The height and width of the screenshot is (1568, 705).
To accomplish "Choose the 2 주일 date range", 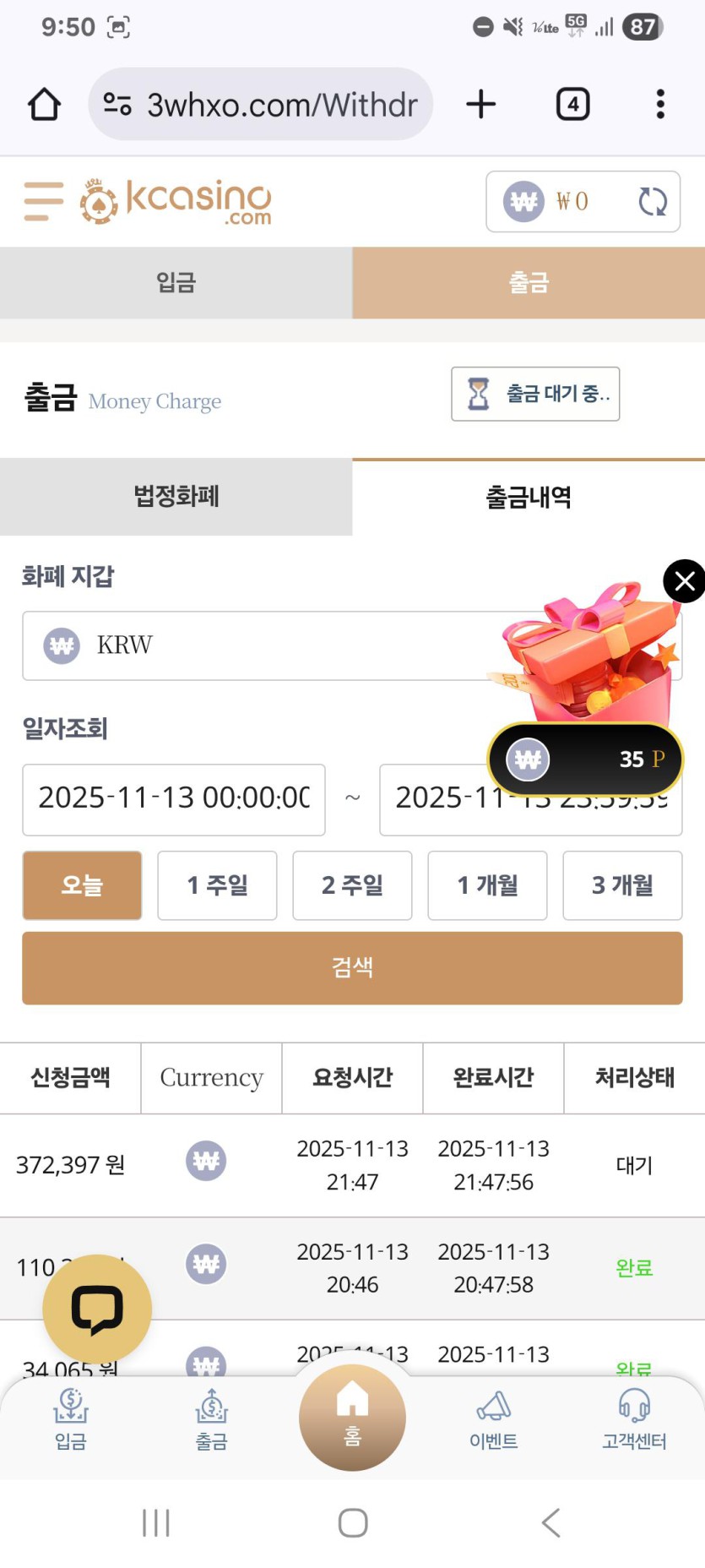I will (352, 885).
